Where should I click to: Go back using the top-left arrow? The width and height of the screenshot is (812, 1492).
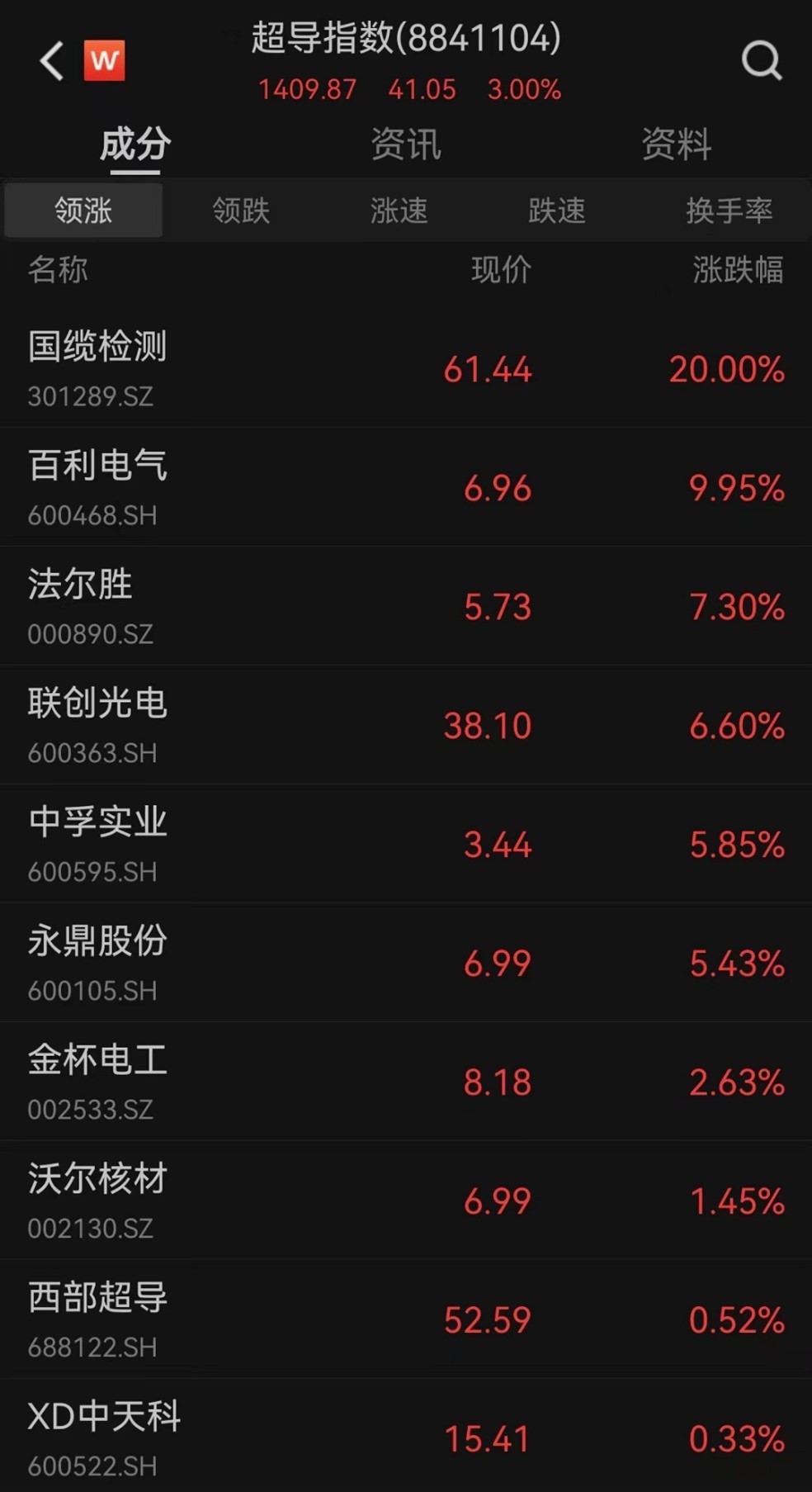(51, 61)
